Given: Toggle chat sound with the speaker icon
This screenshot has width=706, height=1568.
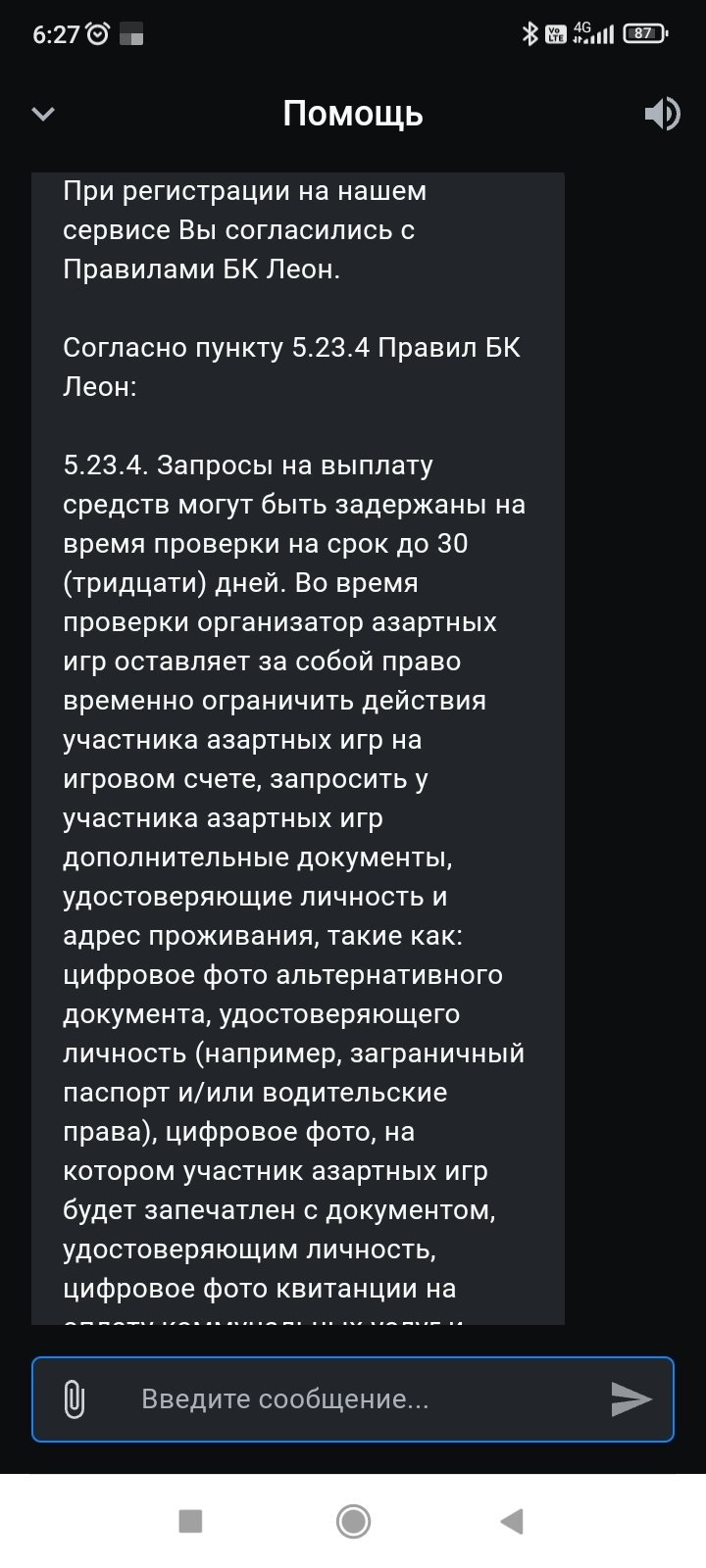Looking at the screenshot, I should [x=662, y=115].
